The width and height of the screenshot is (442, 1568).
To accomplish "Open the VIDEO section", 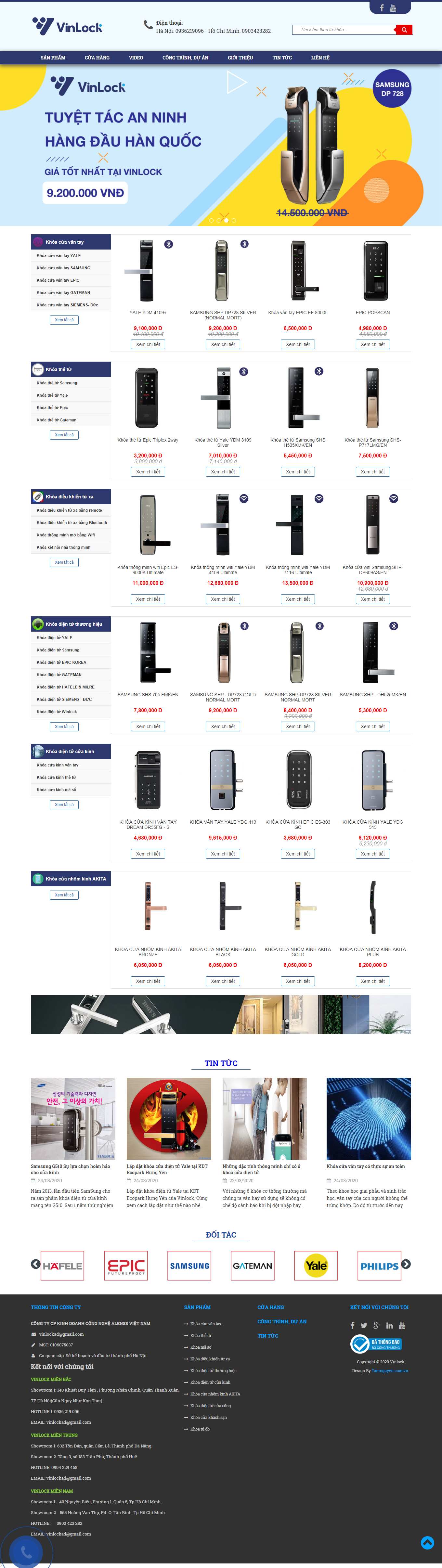I will point(136,58).
